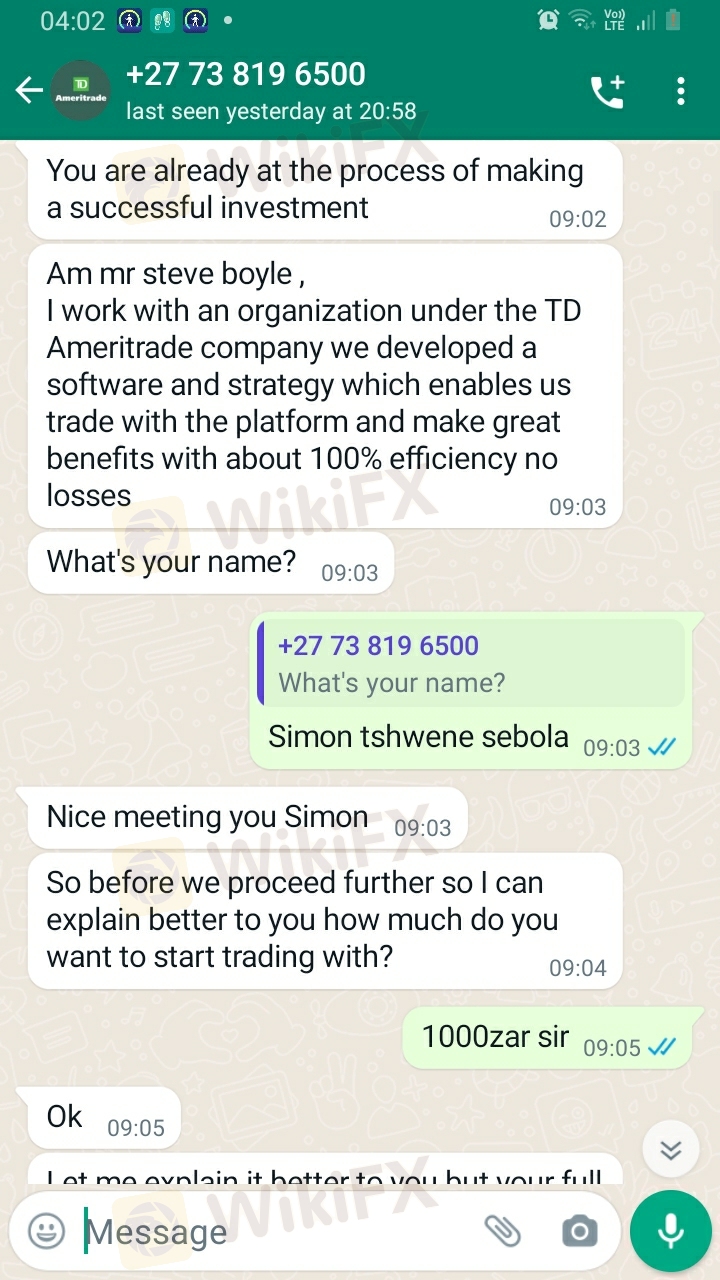Focus the Message text field
This screenshot has width=720, height=1280.
point(270,1231)
